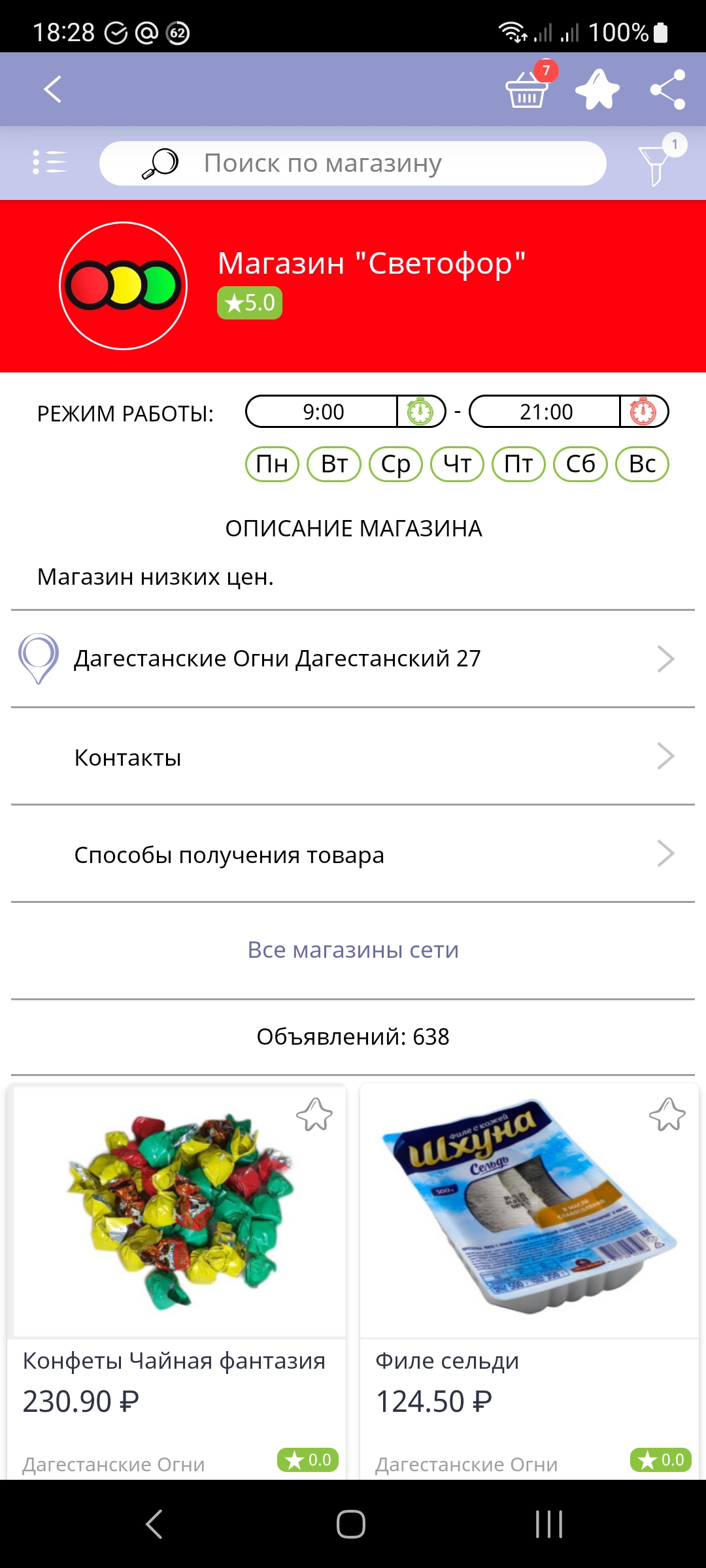Tap the system home button
Viewport: 706px width, 1568px height.
click(x=351, y=1524)
